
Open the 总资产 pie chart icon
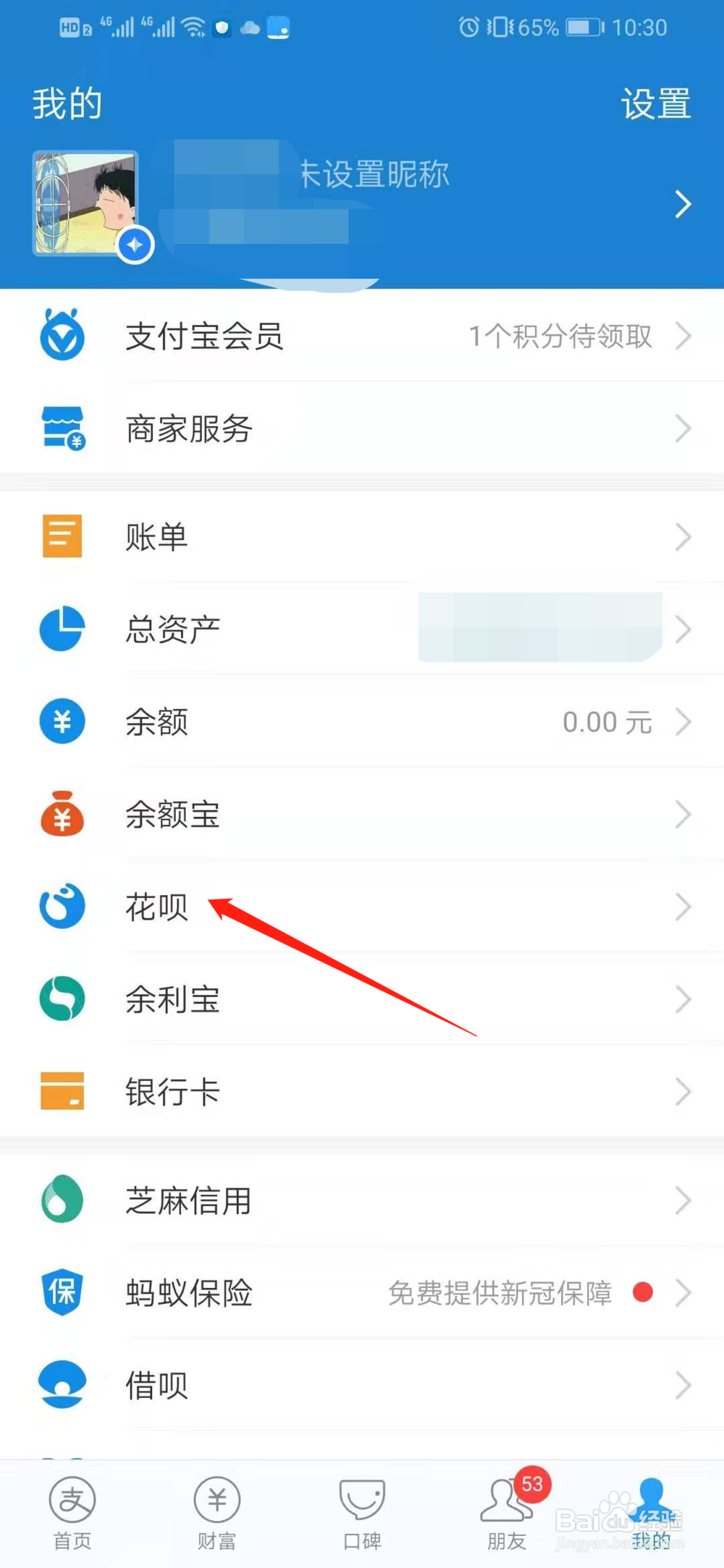pos(62,628)
